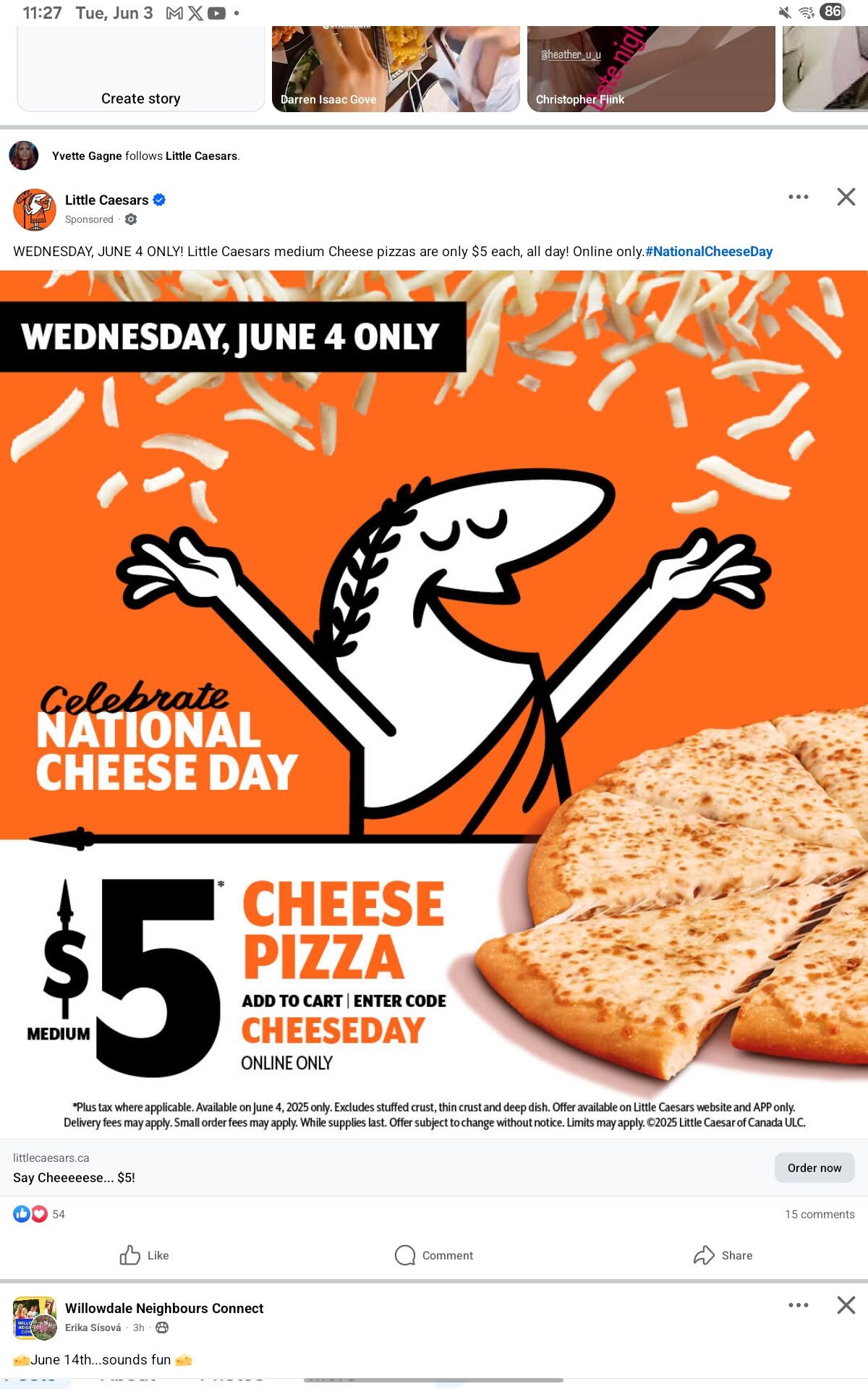Tap the Order now button

[814, 1168]
